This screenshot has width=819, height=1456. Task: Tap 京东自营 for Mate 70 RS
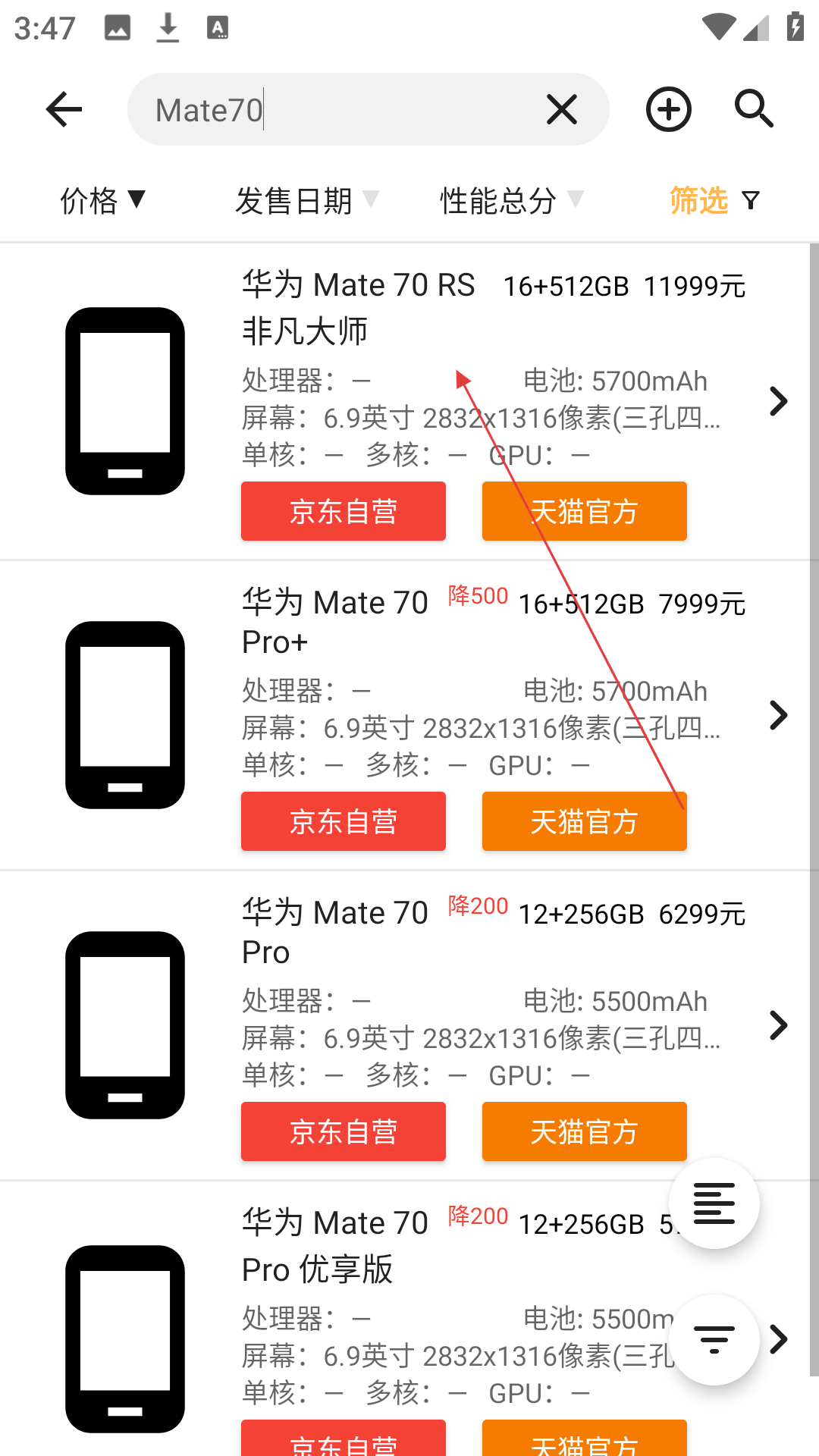pos(344,511)
